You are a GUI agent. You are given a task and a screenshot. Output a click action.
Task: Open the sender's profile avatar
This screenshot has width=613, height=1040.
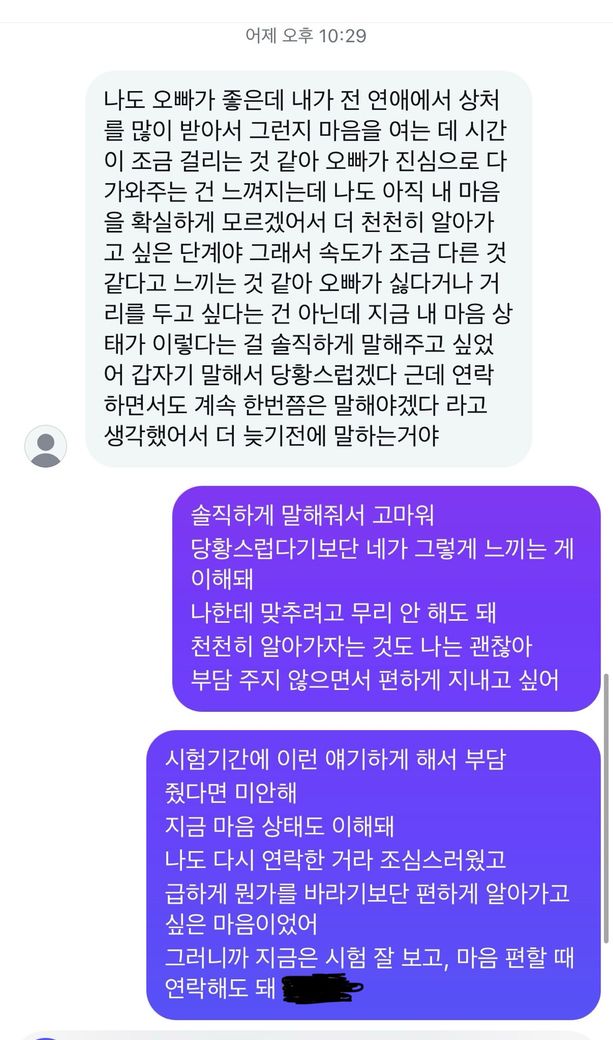(x=45, y=446)
